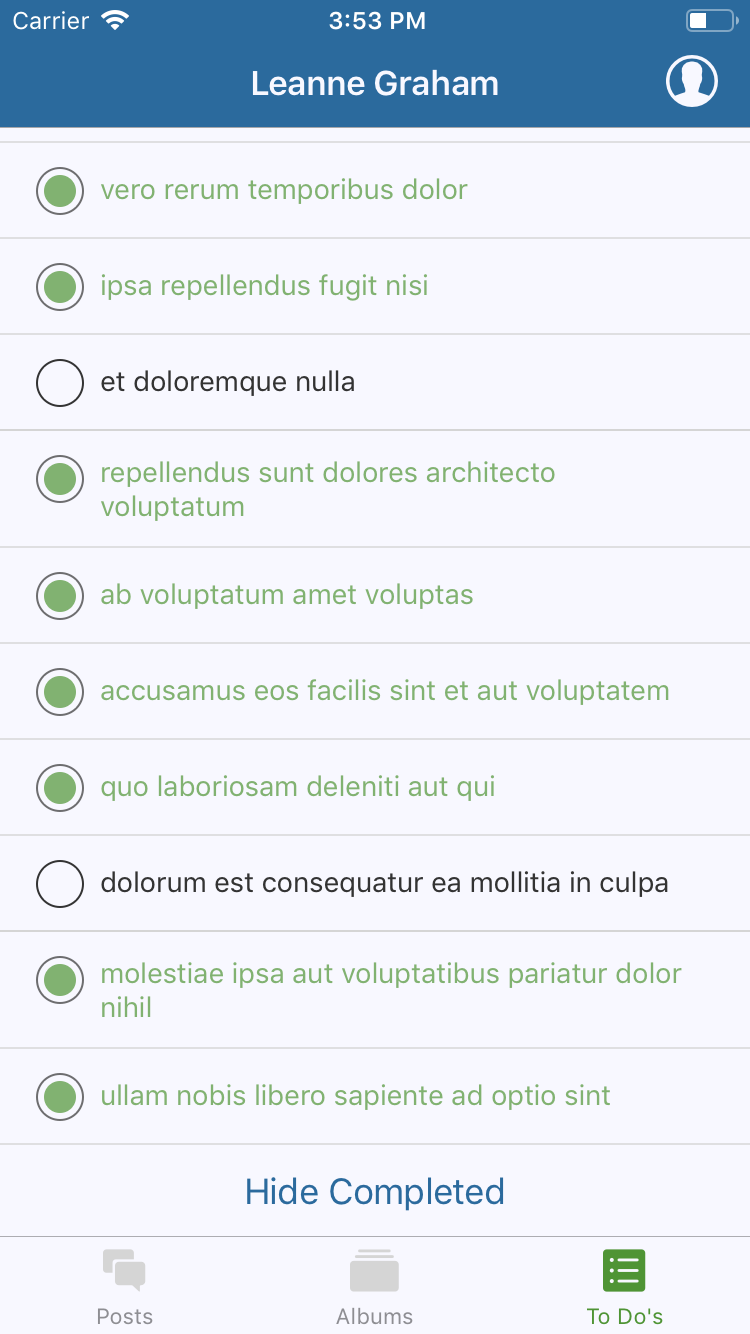Open the user profile icon
Screen dimensions: 750x1334
[x=692, y=81]
